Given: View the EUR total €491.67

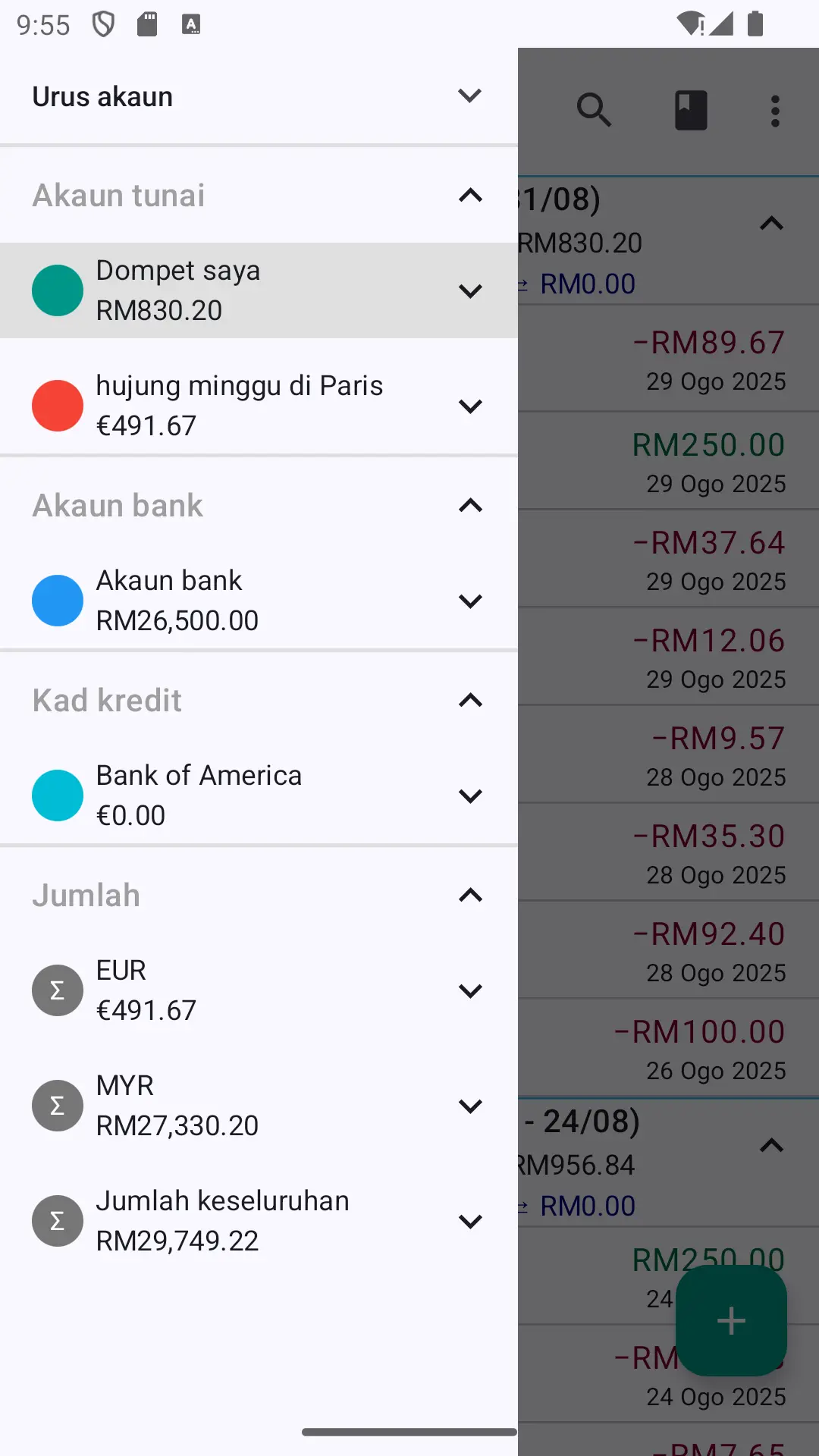Looking at the screenshot, I should 259,990.
